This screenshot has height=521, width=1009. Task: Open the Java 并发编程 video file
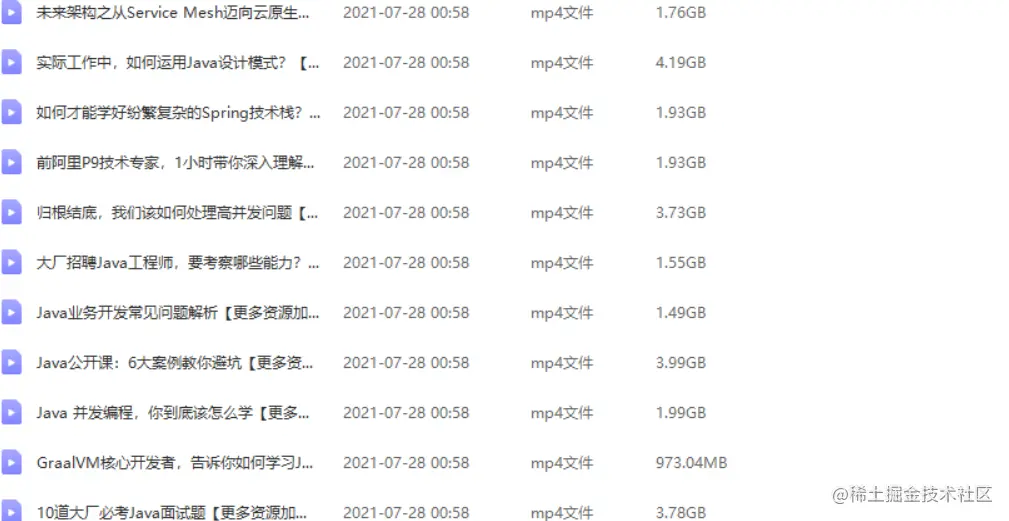[173, 413]
